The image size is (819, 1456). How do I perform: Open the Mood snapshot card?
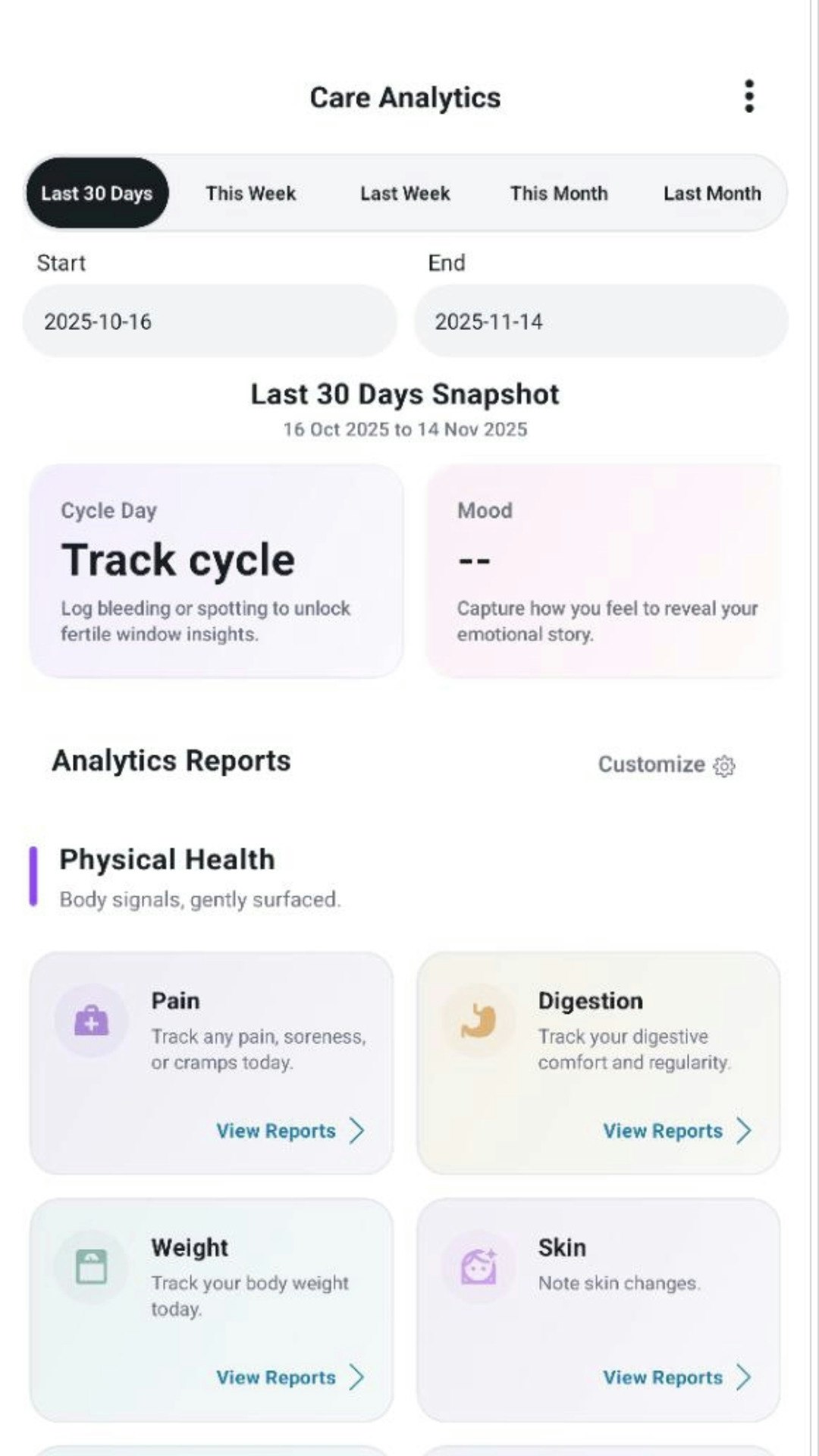coord(604,571)
